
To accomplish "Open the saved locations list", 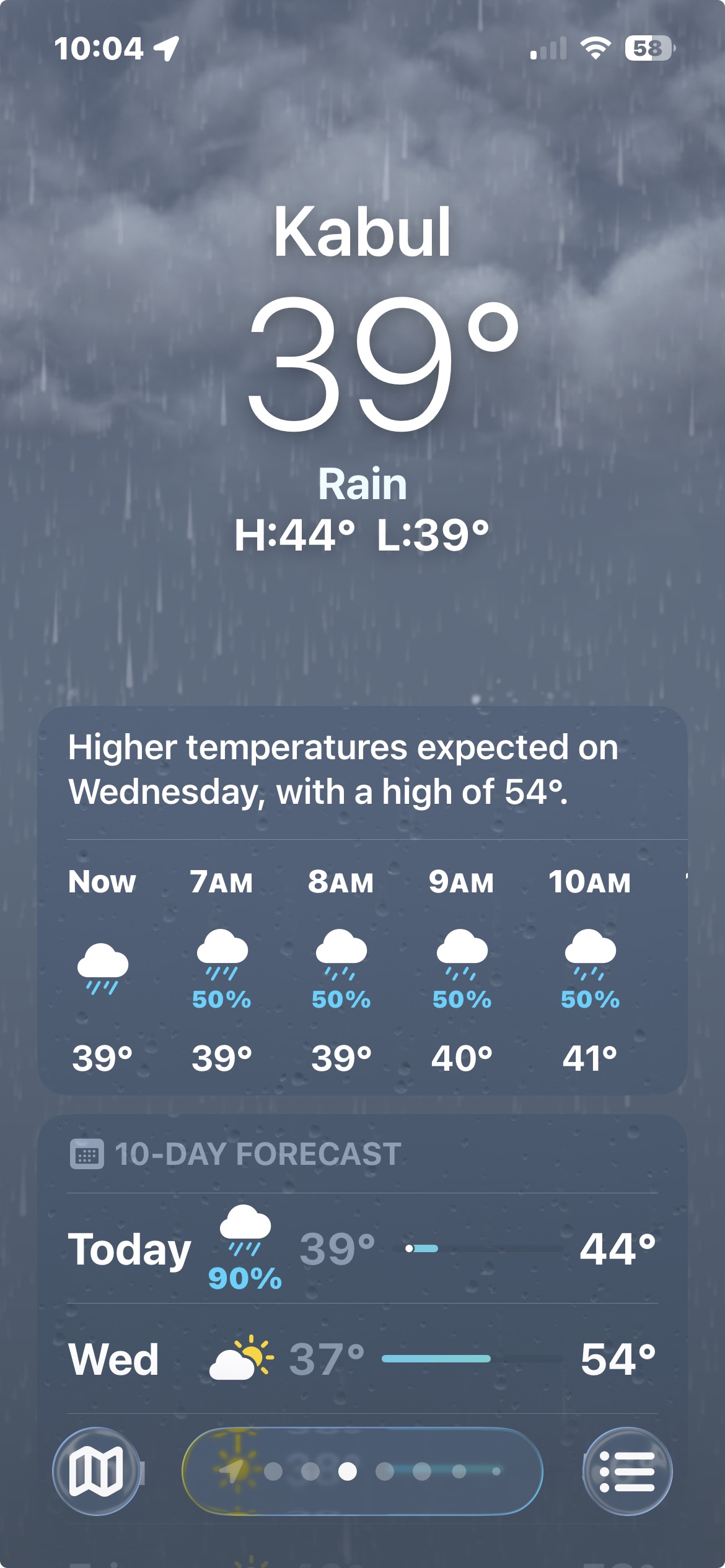I will (627, 1471).
